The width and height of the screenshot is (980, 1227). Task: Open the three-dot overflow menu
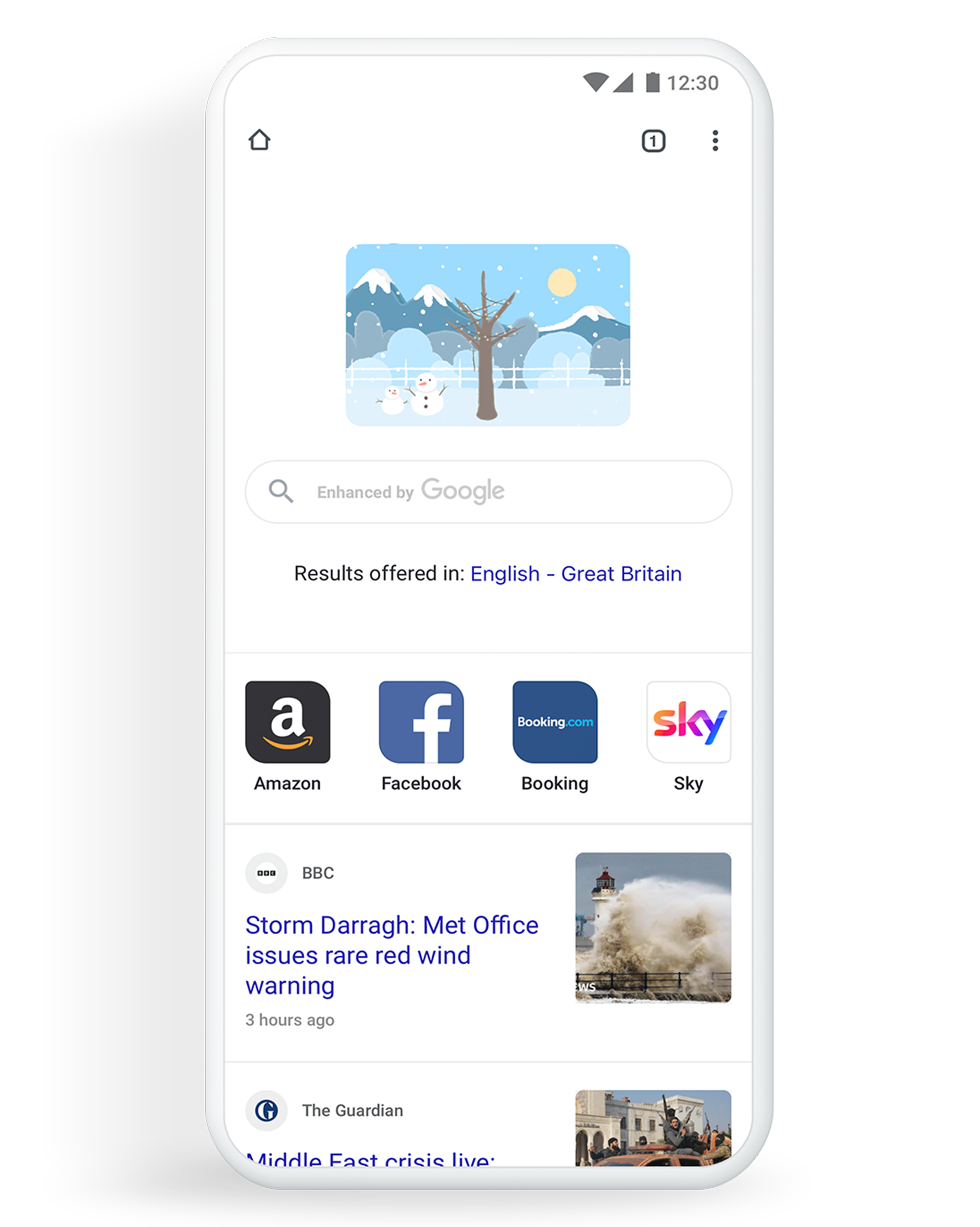pos(715,140)
